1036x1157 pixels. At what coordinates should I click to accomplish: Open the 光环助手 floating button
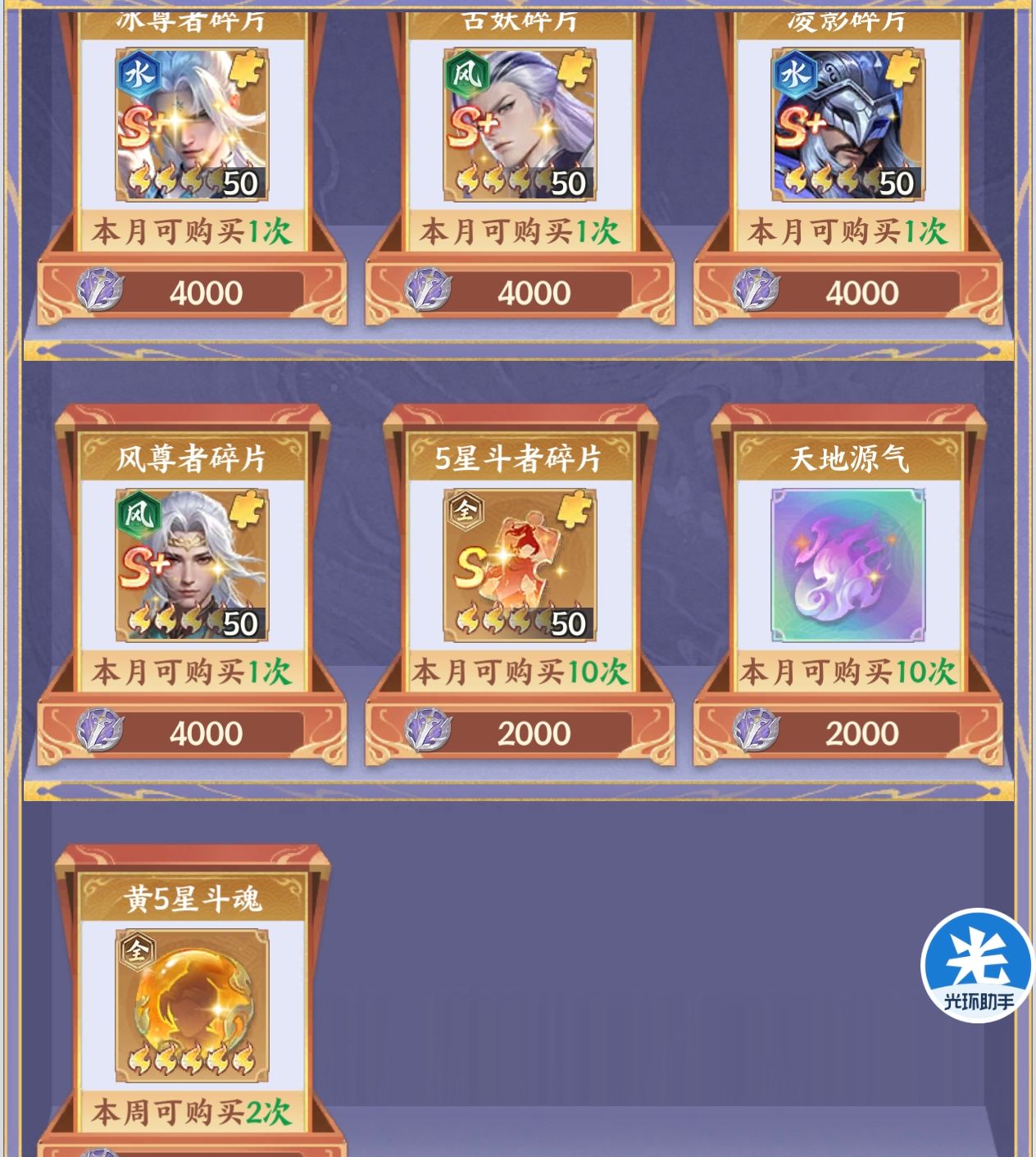point(978,965)
